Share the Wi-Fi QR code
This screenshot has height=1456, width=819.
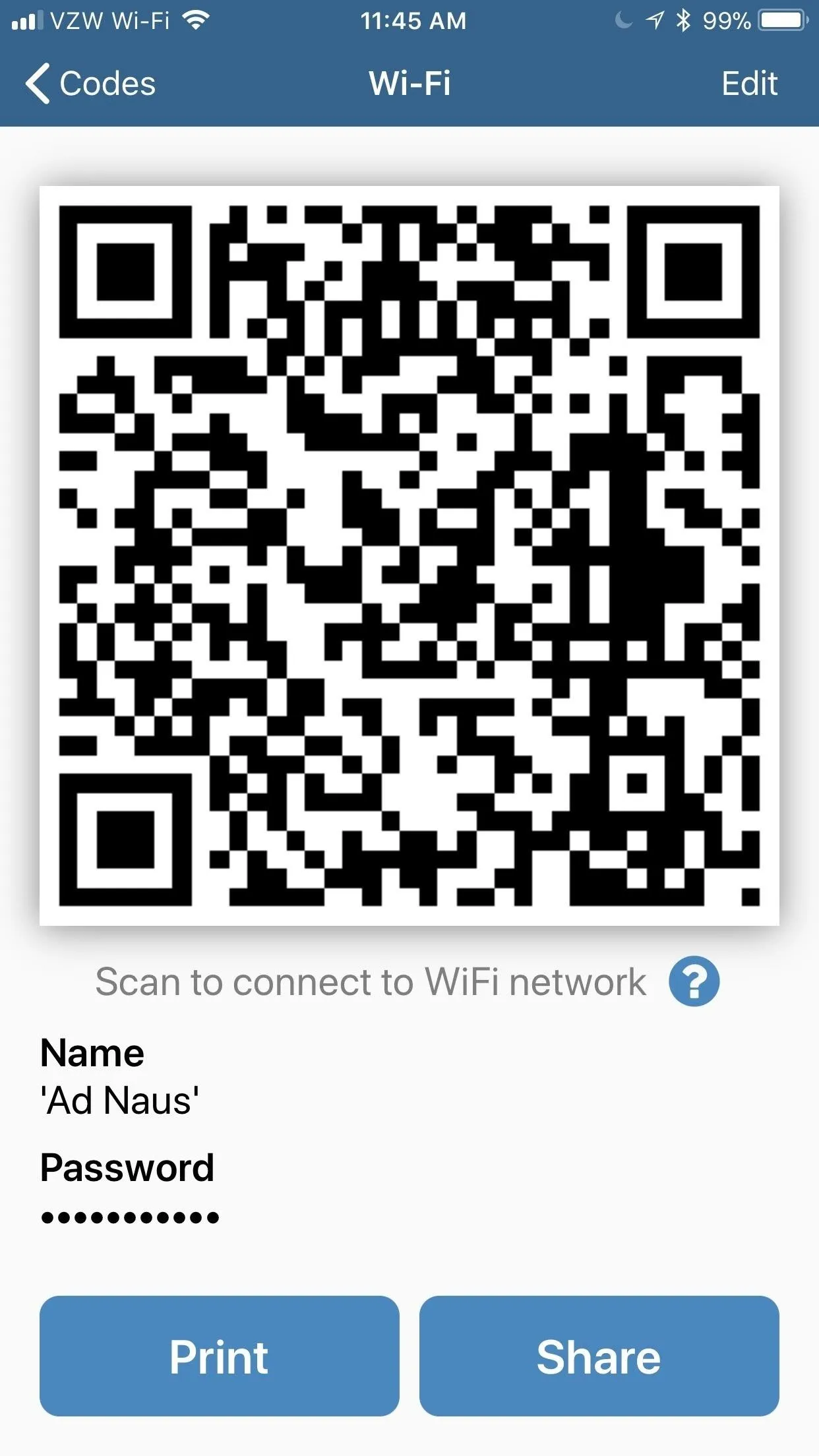599,1356
